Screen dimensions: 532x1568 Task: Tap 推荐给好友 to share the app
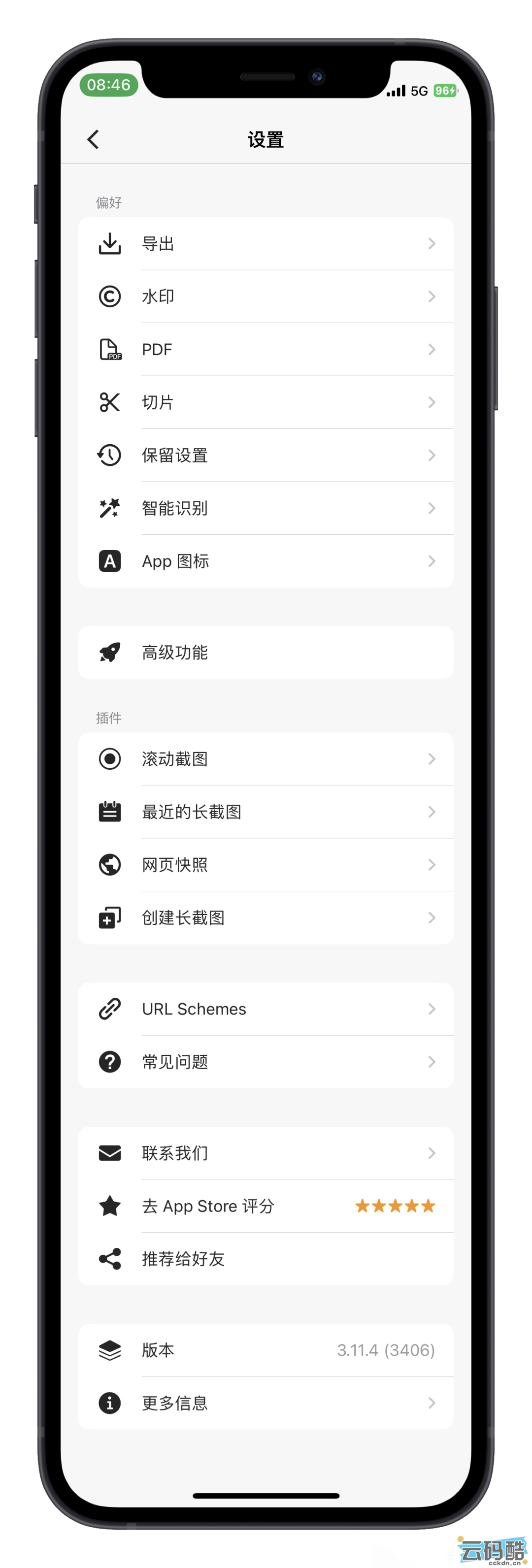tap(266, 1259)
